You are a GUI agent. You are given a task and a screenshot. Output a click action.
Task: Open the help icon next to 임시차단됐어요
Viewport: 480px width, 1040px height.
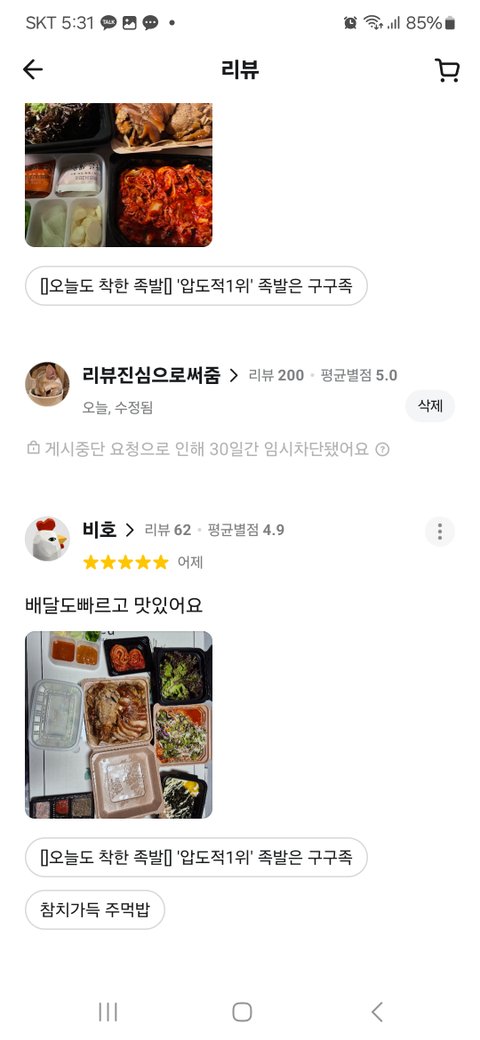point(383,450)
